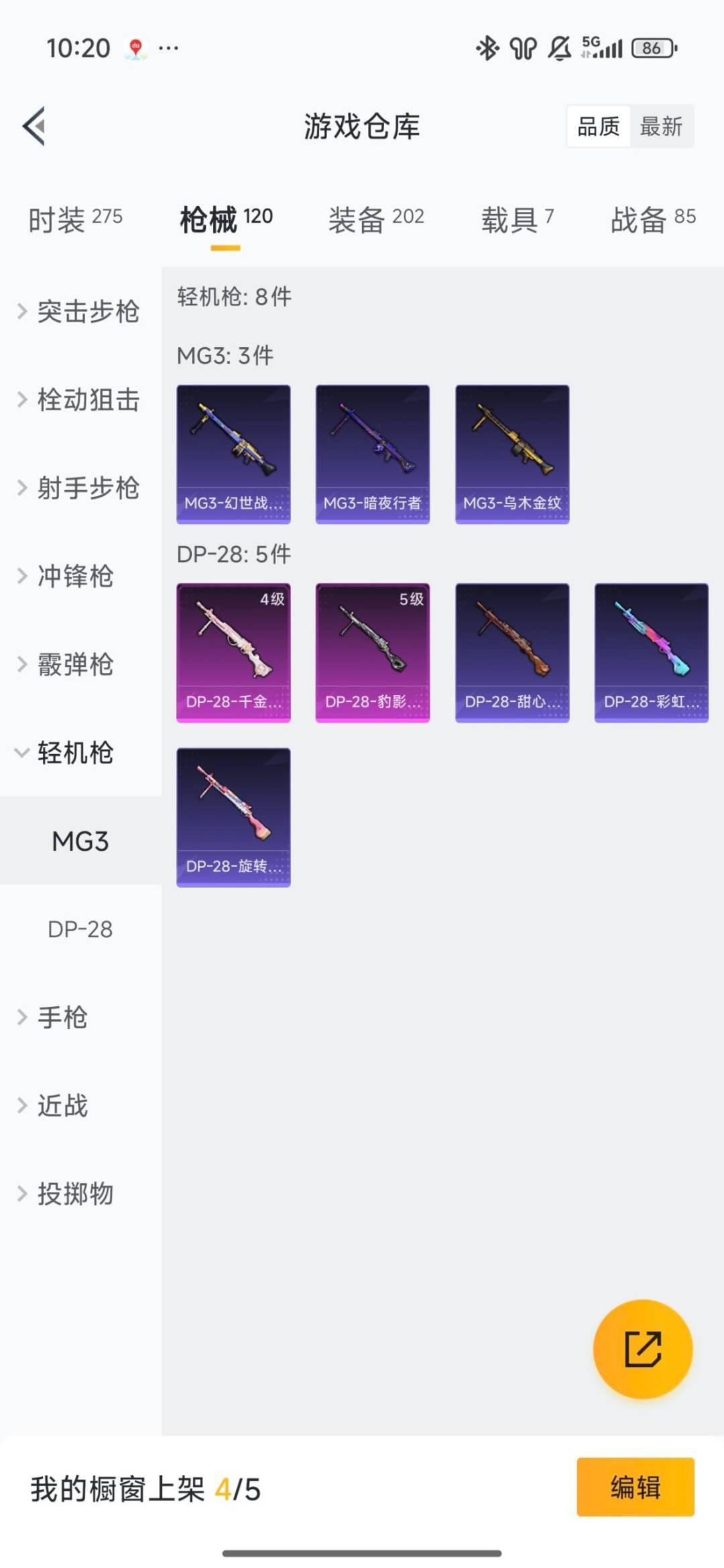Tap the share/export floating orange button
Viewport: 724px width, 1568px height.
(x=643, y=1350)
